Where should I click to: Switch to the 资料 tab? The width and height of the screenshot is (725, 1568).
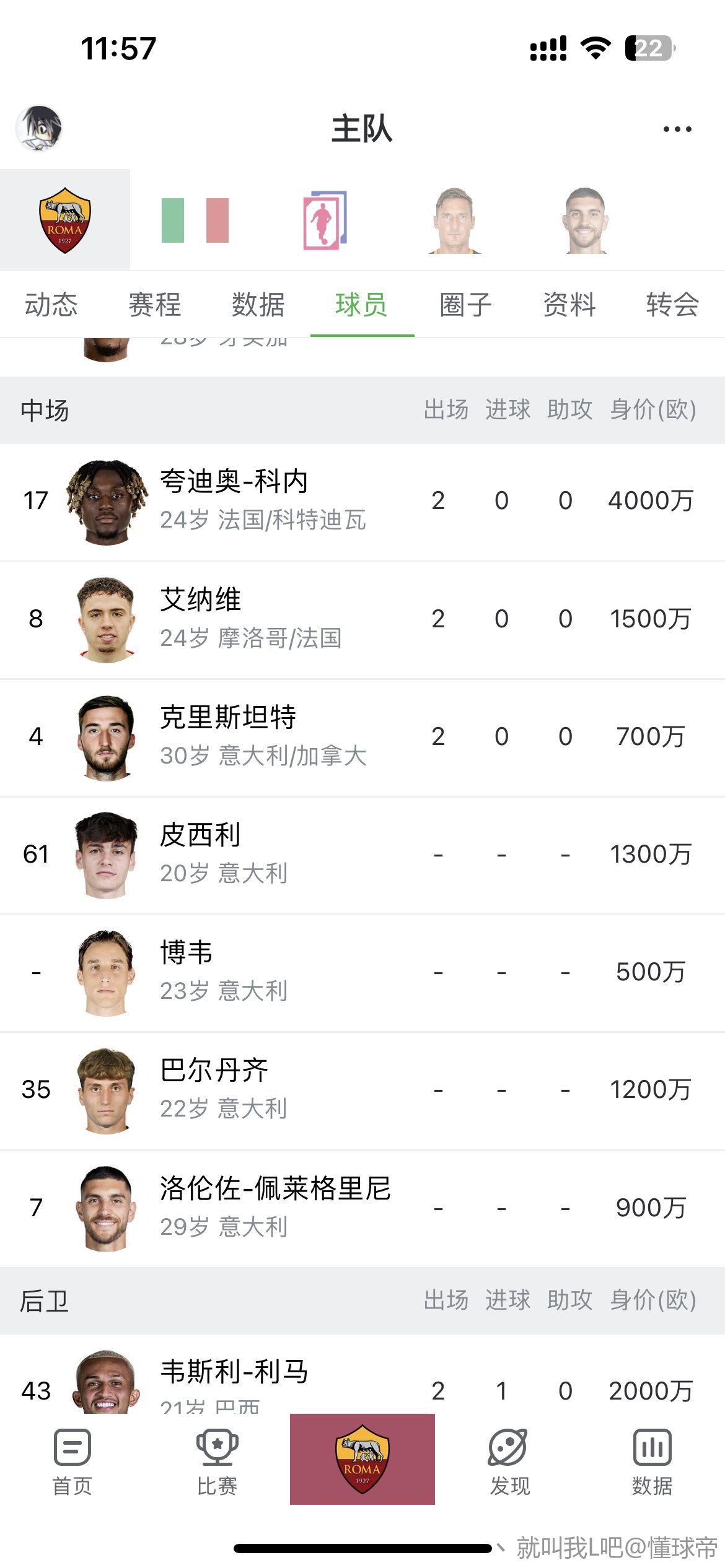[569, 305]
